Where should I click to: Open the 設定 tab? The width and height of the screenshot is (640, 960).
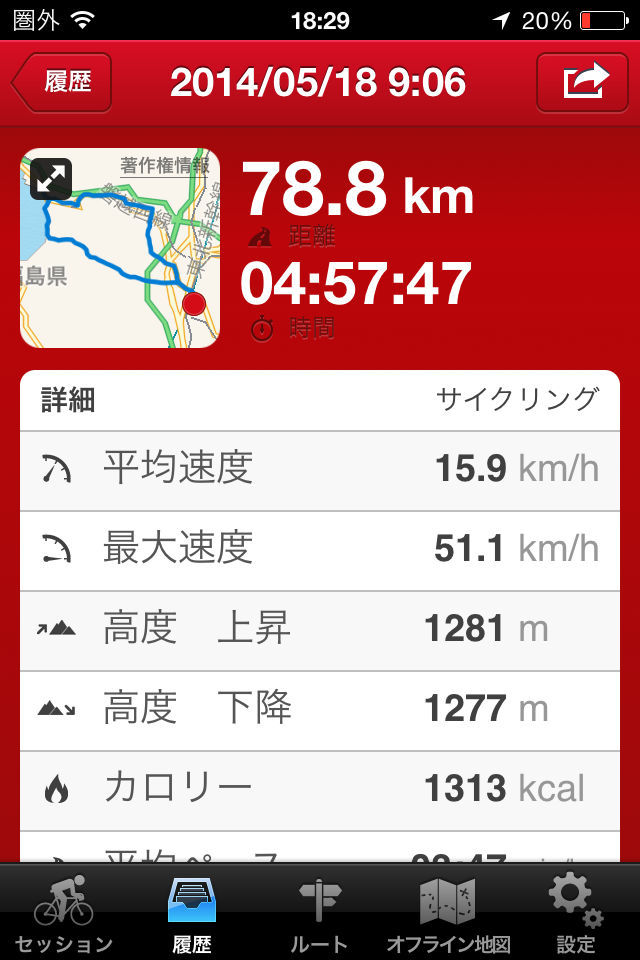tap(576, 914)
